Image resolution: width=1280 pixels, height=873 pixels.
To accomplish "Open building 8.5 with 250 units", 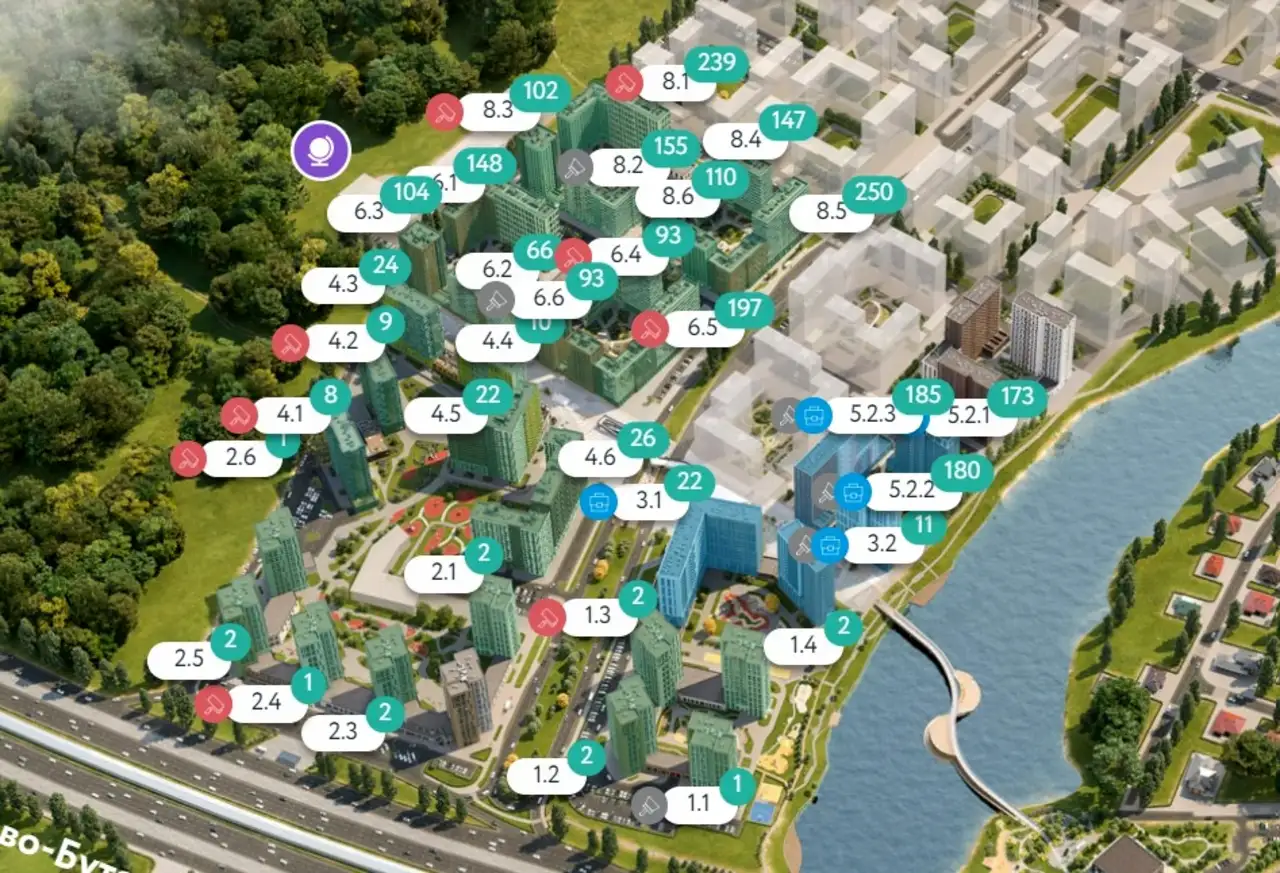I will (x=832, y=212).
